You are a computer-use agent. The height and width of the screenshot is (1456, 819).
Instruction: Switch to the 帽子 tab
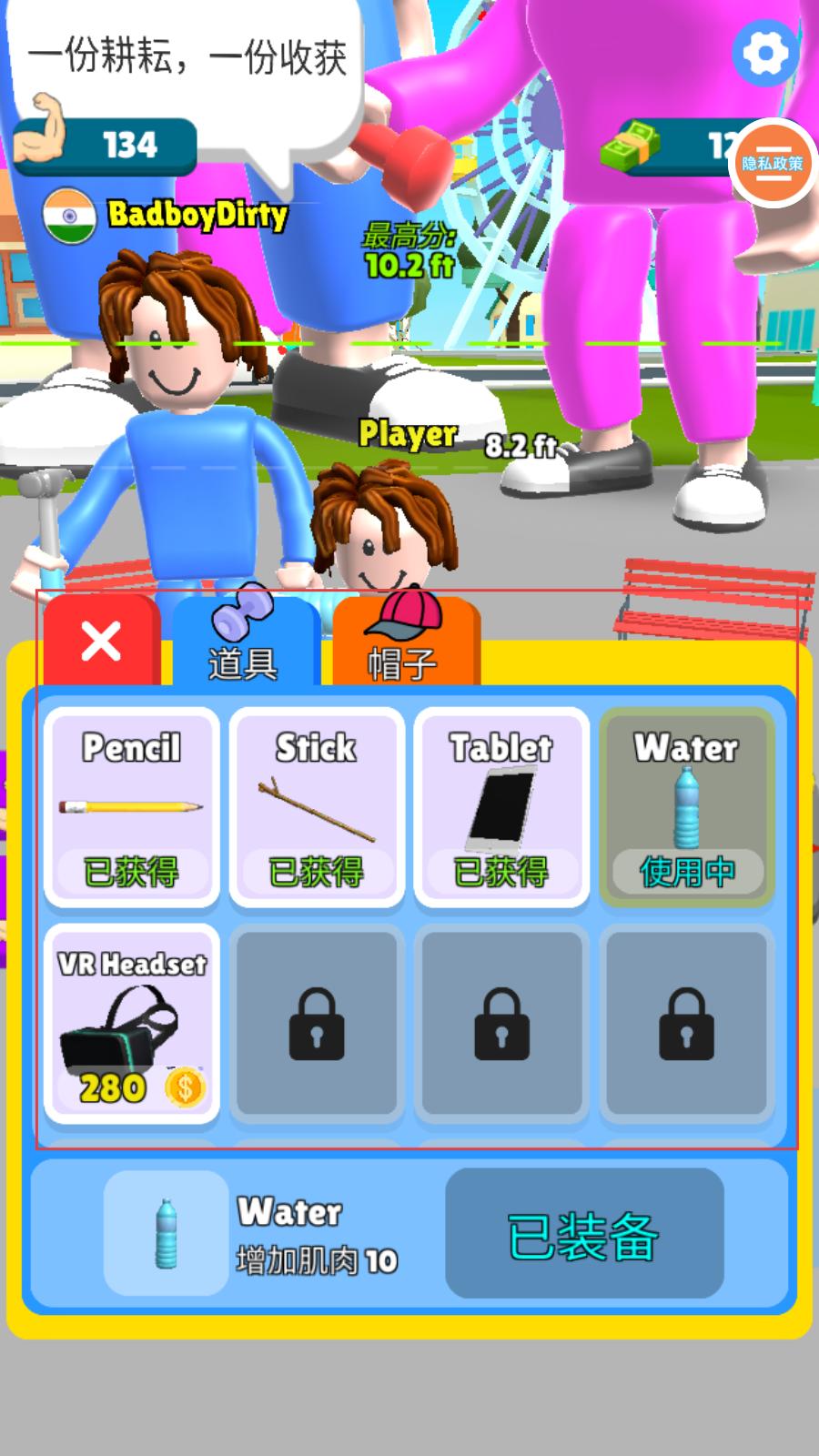pos(404,642)
